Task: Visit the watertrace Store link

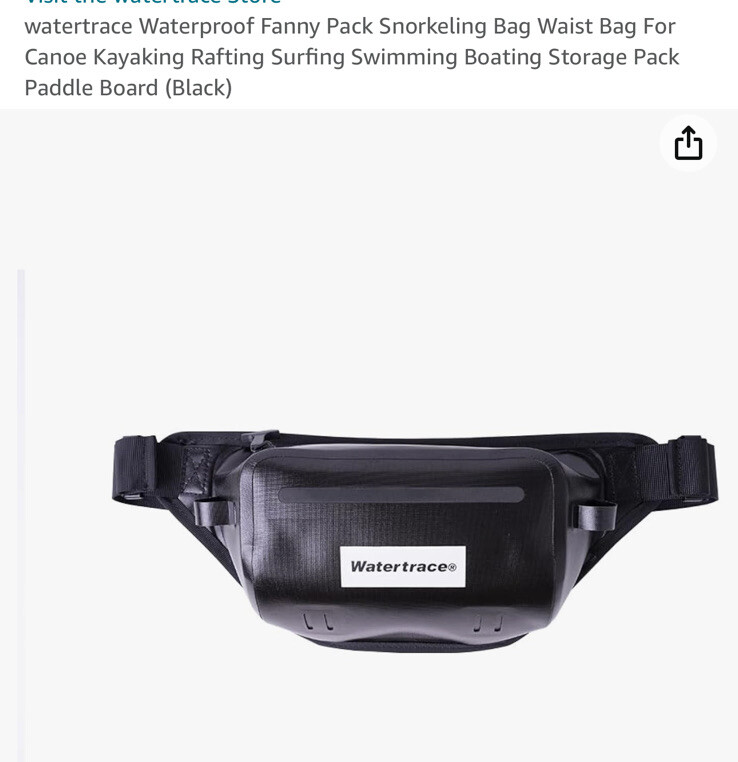Action: tap(153, 3)
